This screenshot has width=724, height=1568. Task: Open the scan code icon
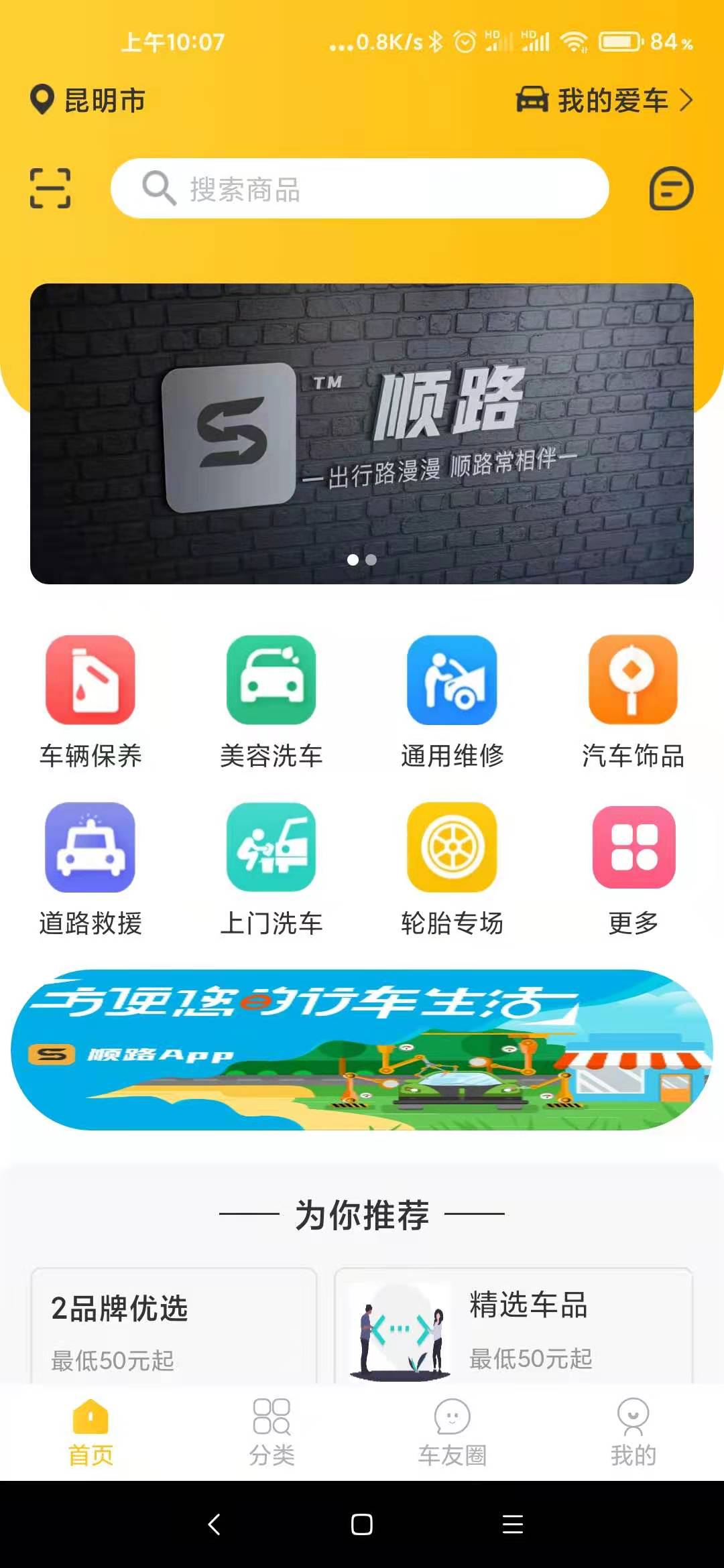pos(50,188)
